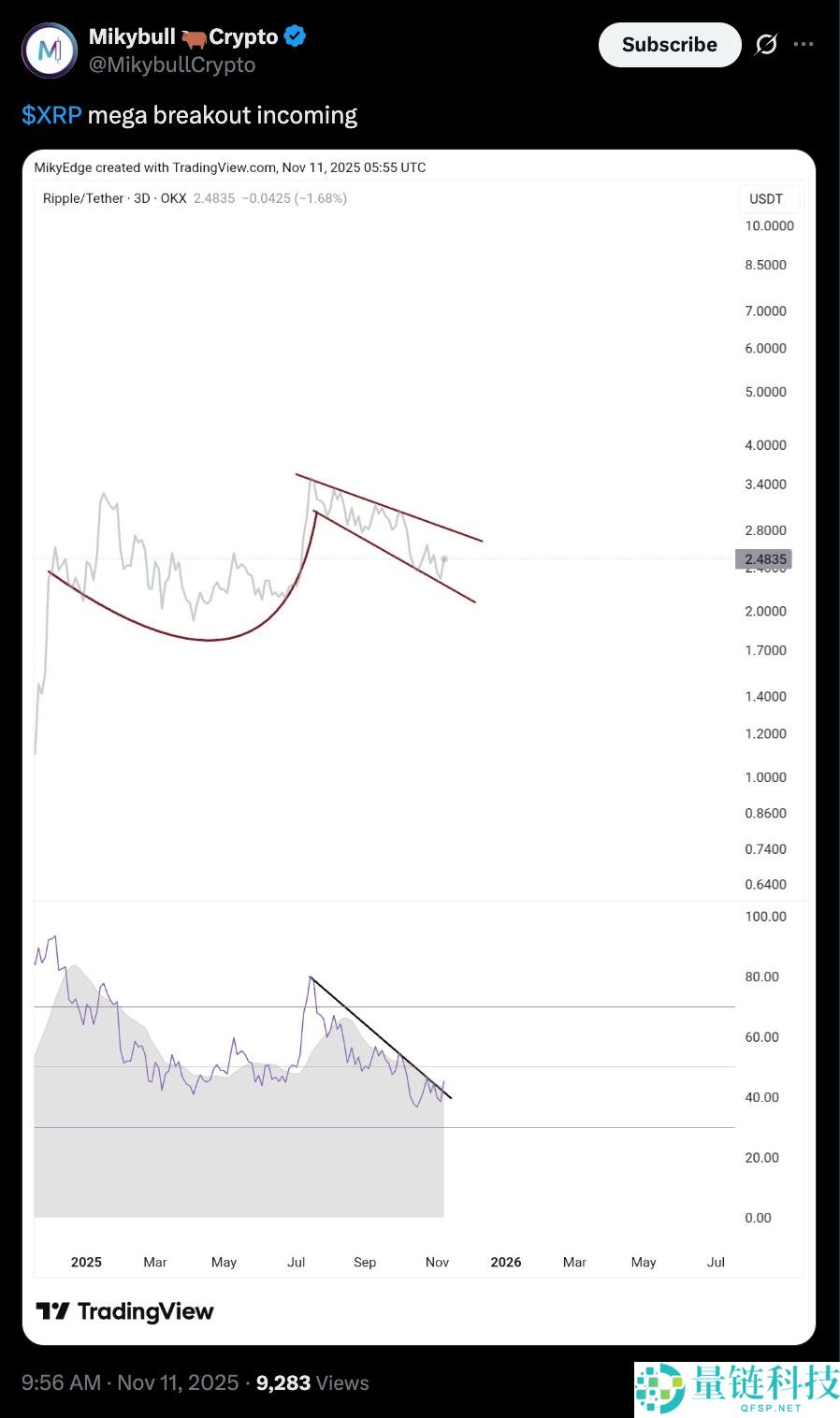This screenshot has height=1418, width=840.
Task: Click the 10.0000 price level on the scale
Action: point(769,225)
